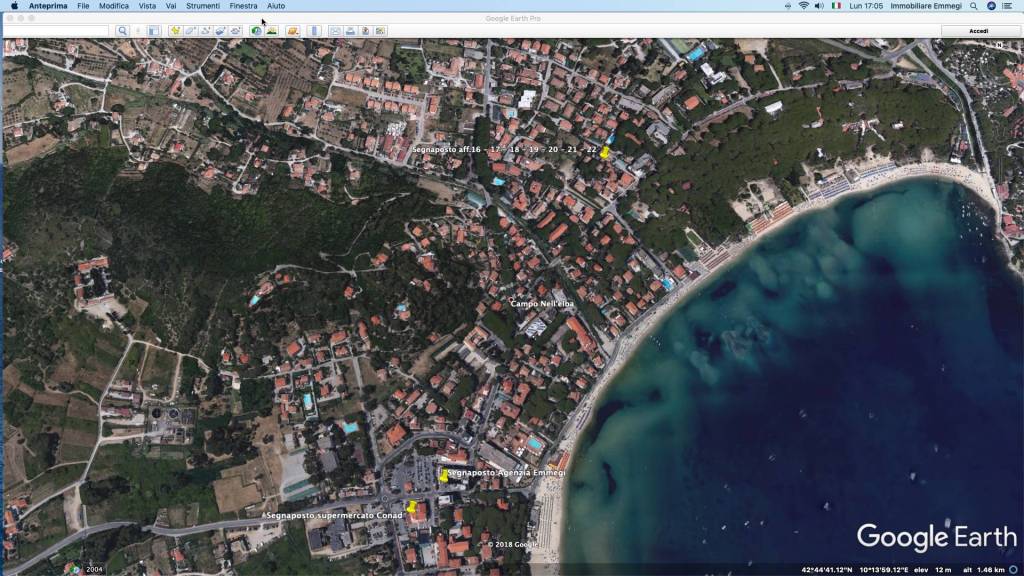Toggle the sidebar panel button
Screen dimensions: 1024x576
click(153, 31)
